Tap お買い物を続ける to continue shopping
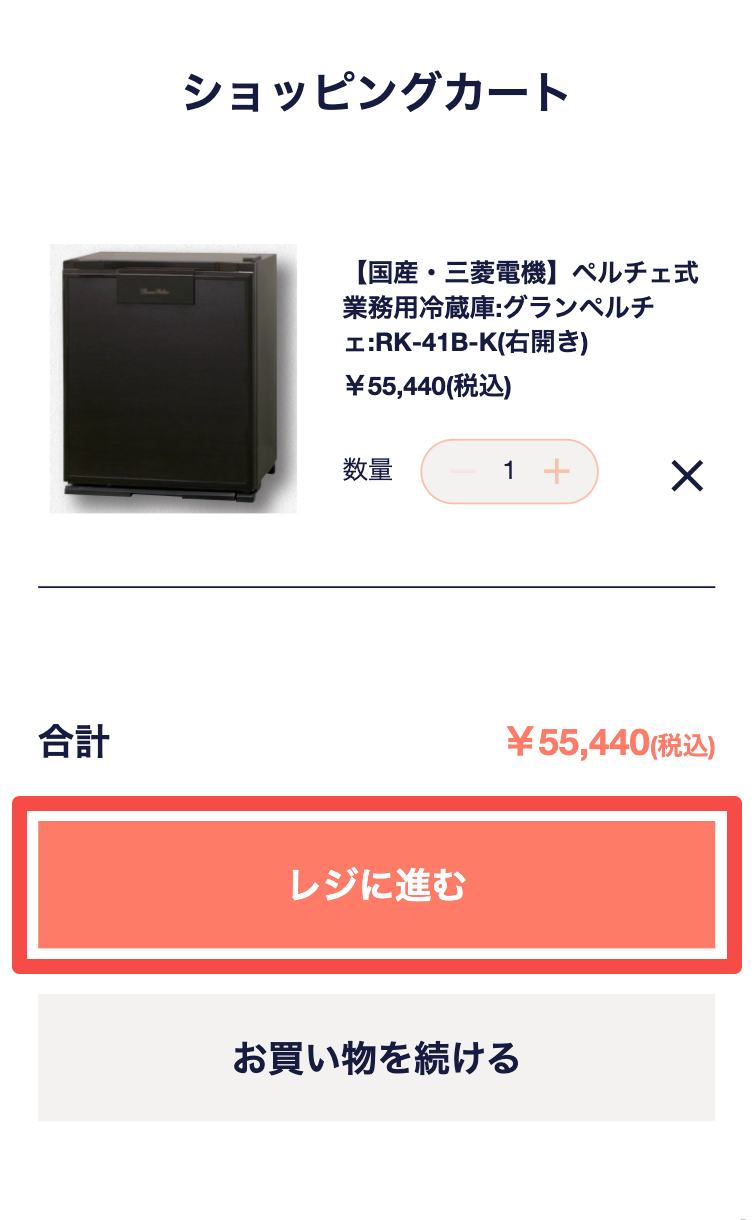The image size is (754, 1220). pos(377,1057)
